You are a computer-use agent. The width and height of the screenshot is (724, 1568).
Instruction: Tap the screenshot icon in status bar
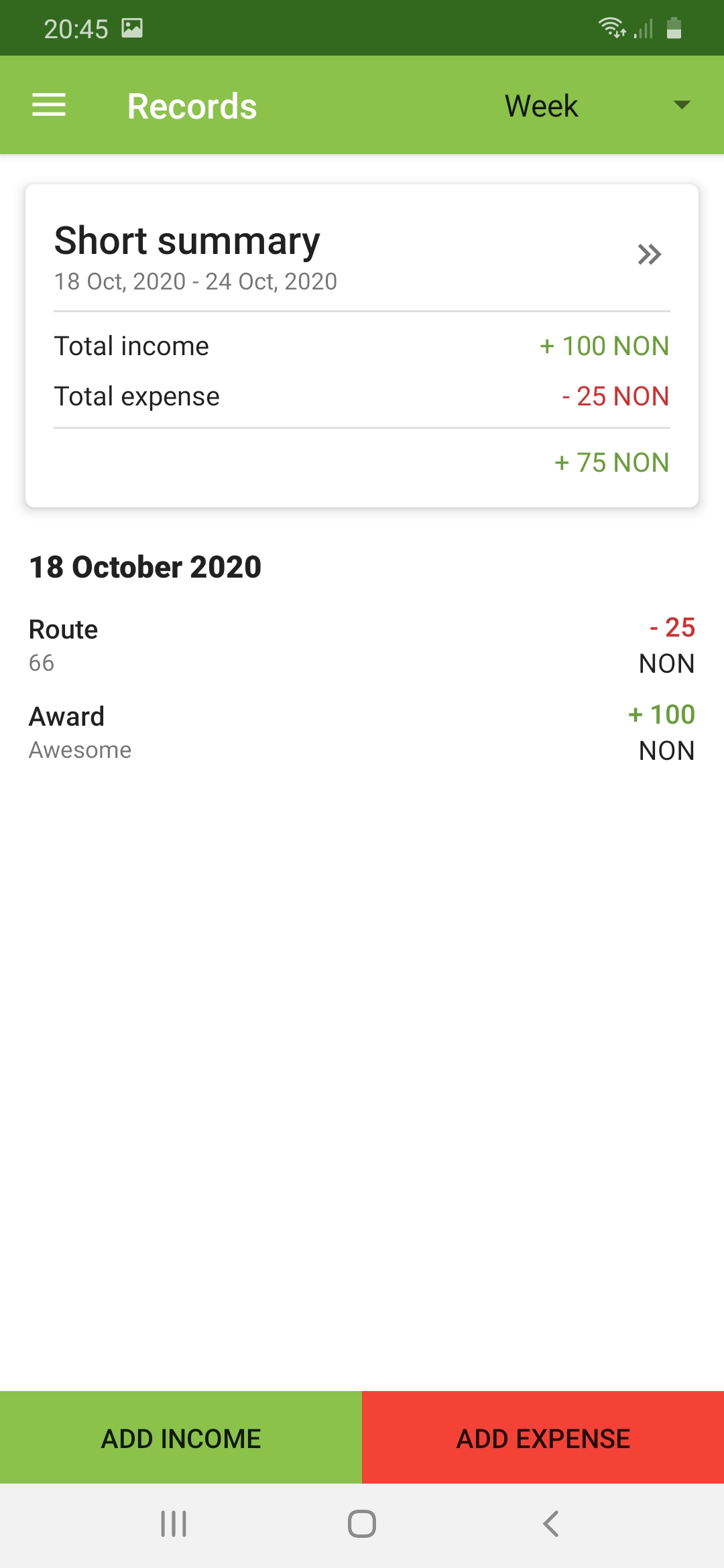[x=131, y=27]
